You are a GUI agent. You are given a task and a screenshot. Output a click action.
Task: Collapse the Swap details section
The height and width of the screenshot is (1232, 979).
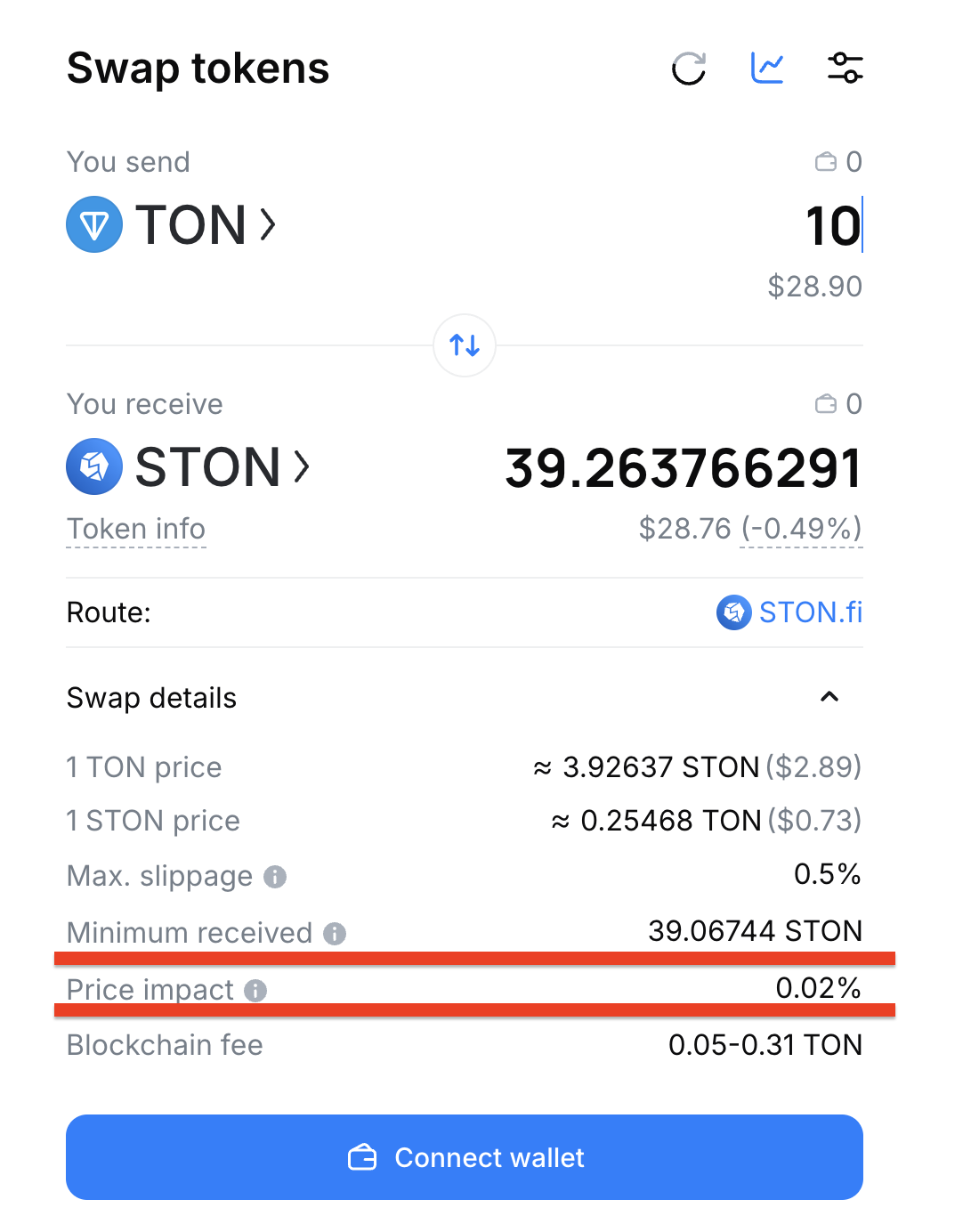point(829,697)
